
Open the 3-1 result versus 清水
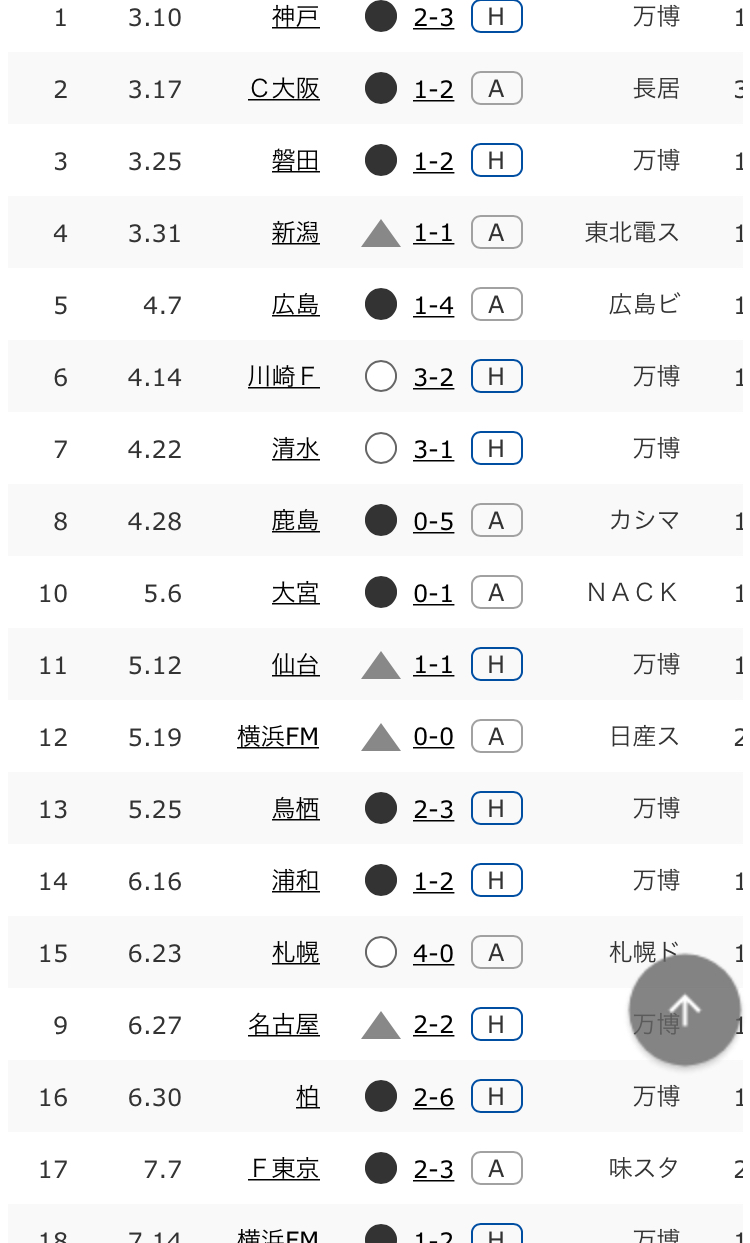tap(433, 449)
